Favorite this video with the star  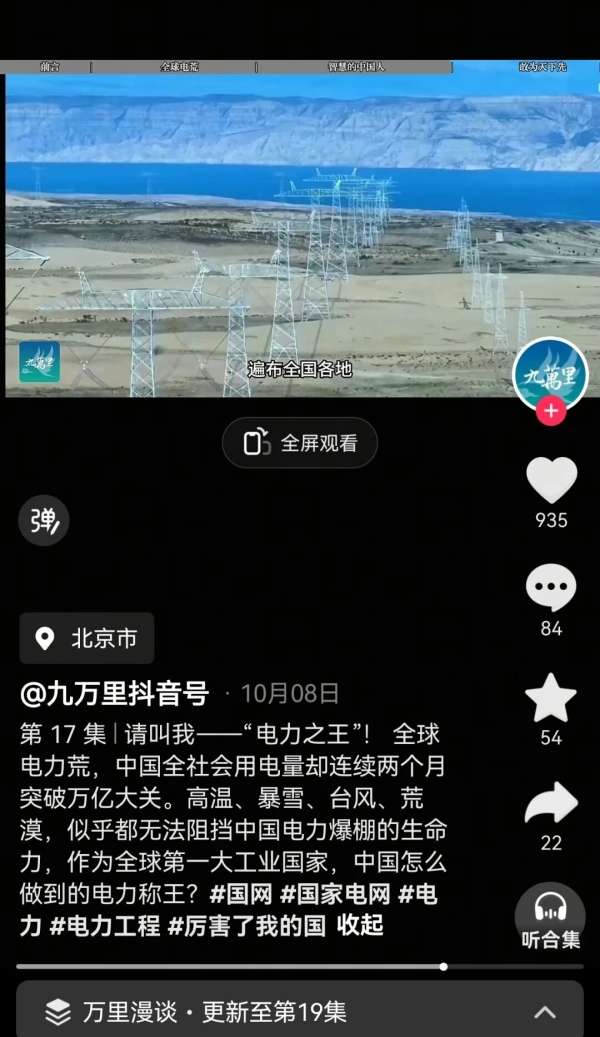[551, 699]
